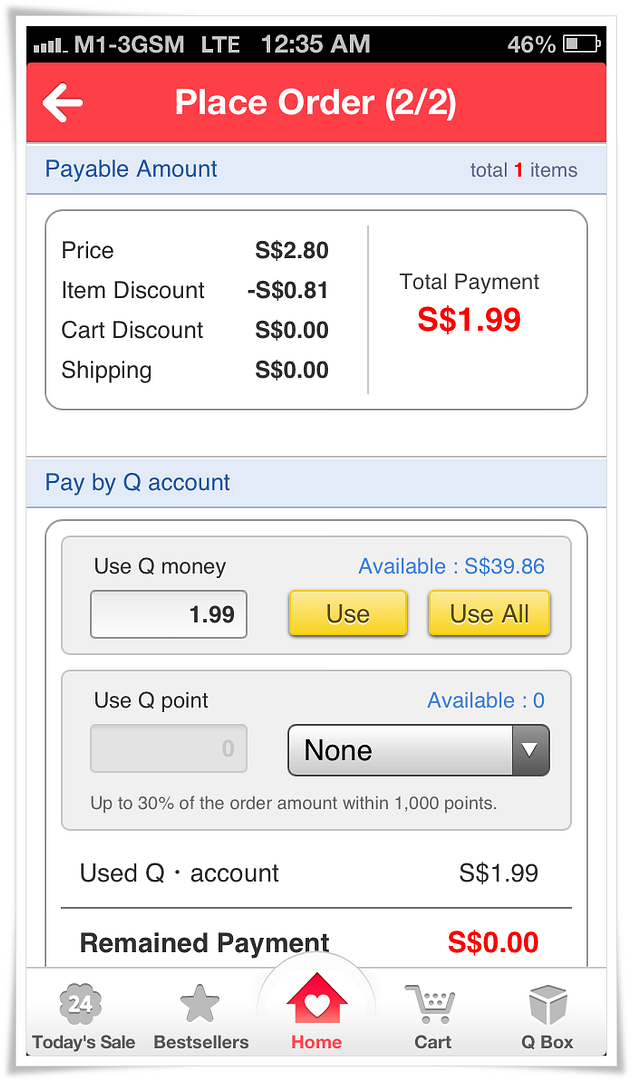Switch to the Today's Sale tab
The width and height of the screenshot is (631, 1080).
(x=83, y=1017)
